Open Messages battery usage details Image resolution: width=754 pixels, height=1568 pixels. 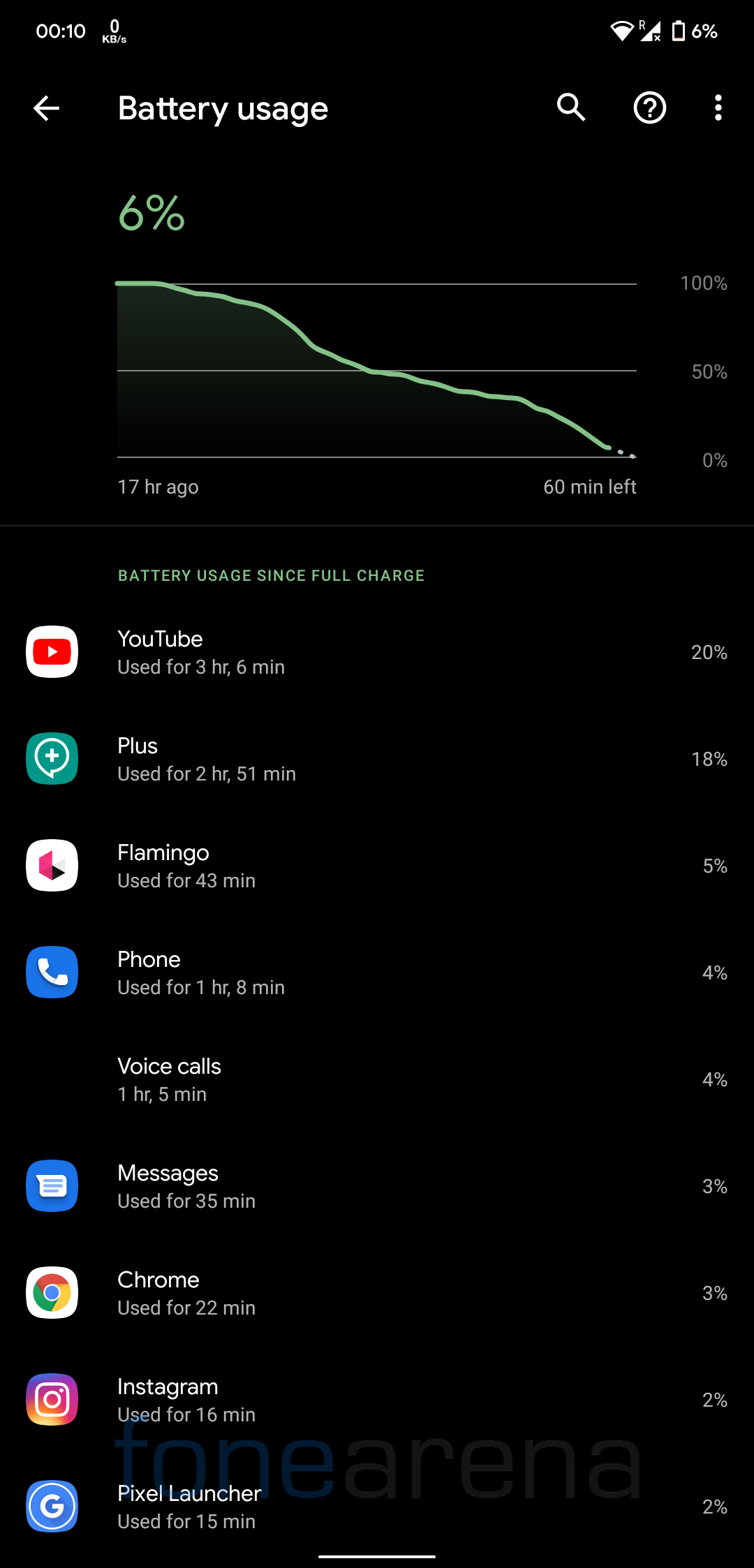click(x=377, y=1186)
